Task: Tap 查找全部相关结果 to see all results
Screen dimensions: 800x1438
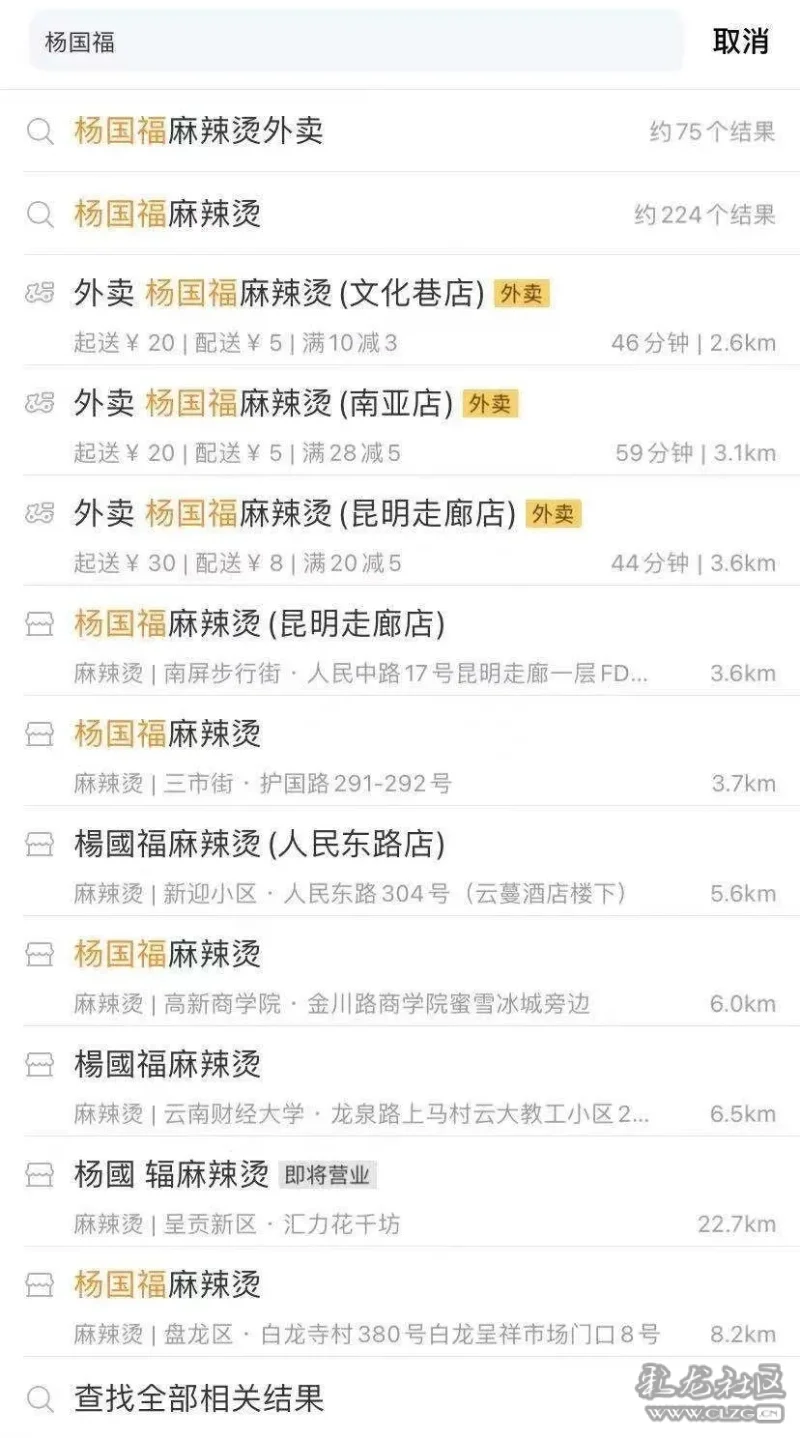Action: point(400,1397)
